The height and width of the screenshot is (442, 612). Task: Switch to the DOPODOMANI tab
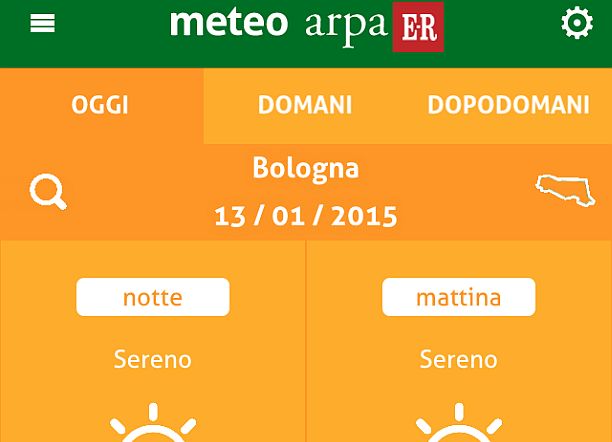(508, 106)
